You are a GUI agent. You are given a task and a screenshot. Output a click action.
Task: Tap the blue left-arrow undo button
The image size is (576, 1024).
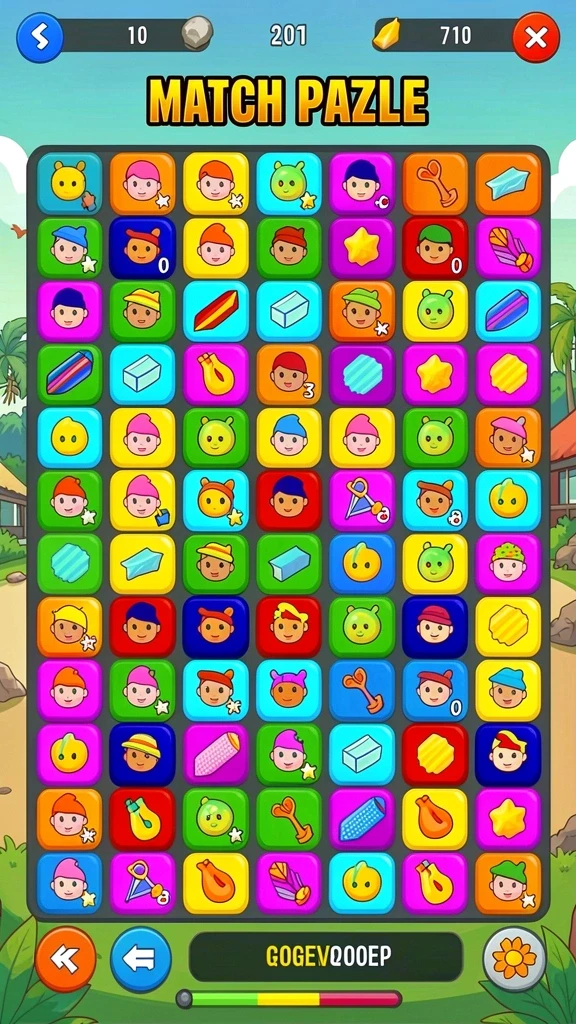140,959
